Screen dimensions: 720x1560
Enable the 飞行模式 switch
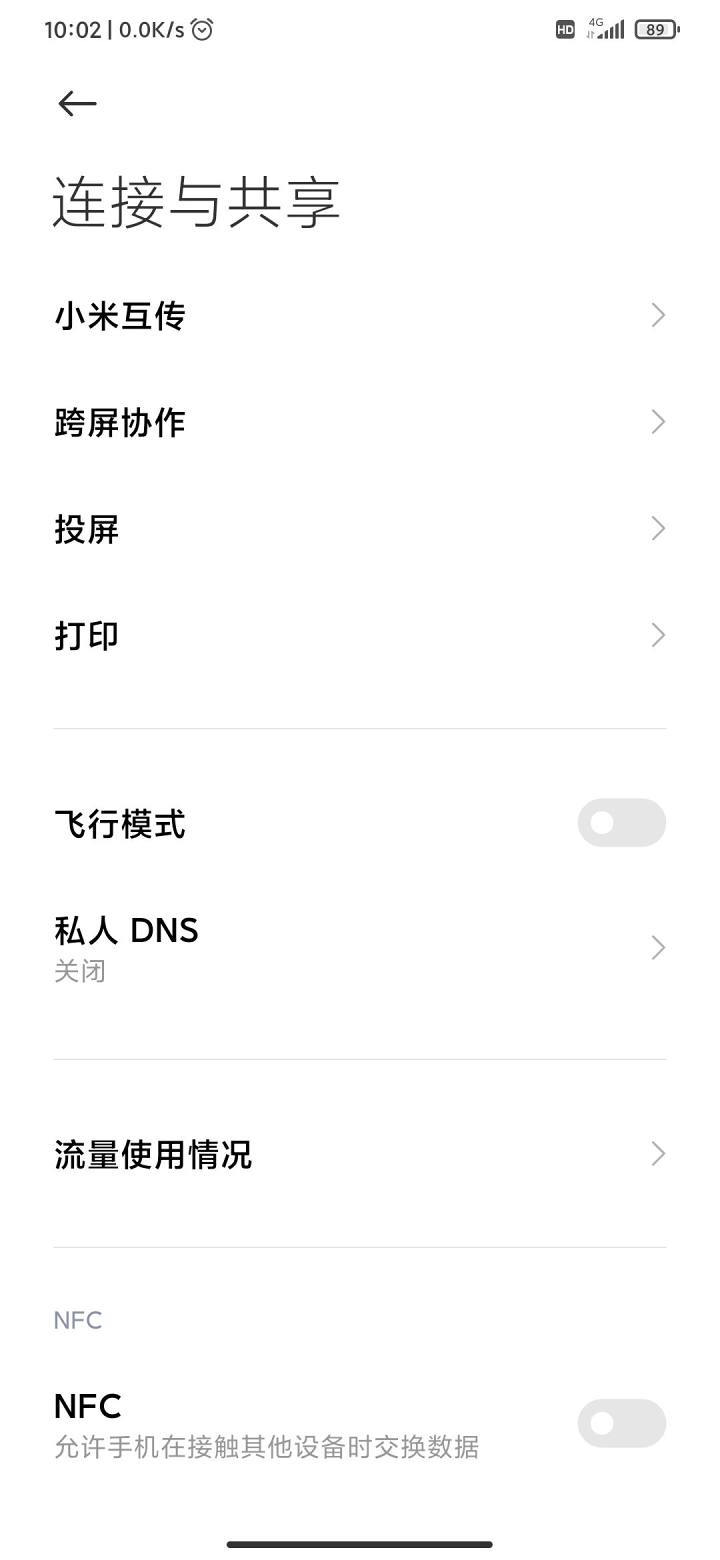coord(621,823)
